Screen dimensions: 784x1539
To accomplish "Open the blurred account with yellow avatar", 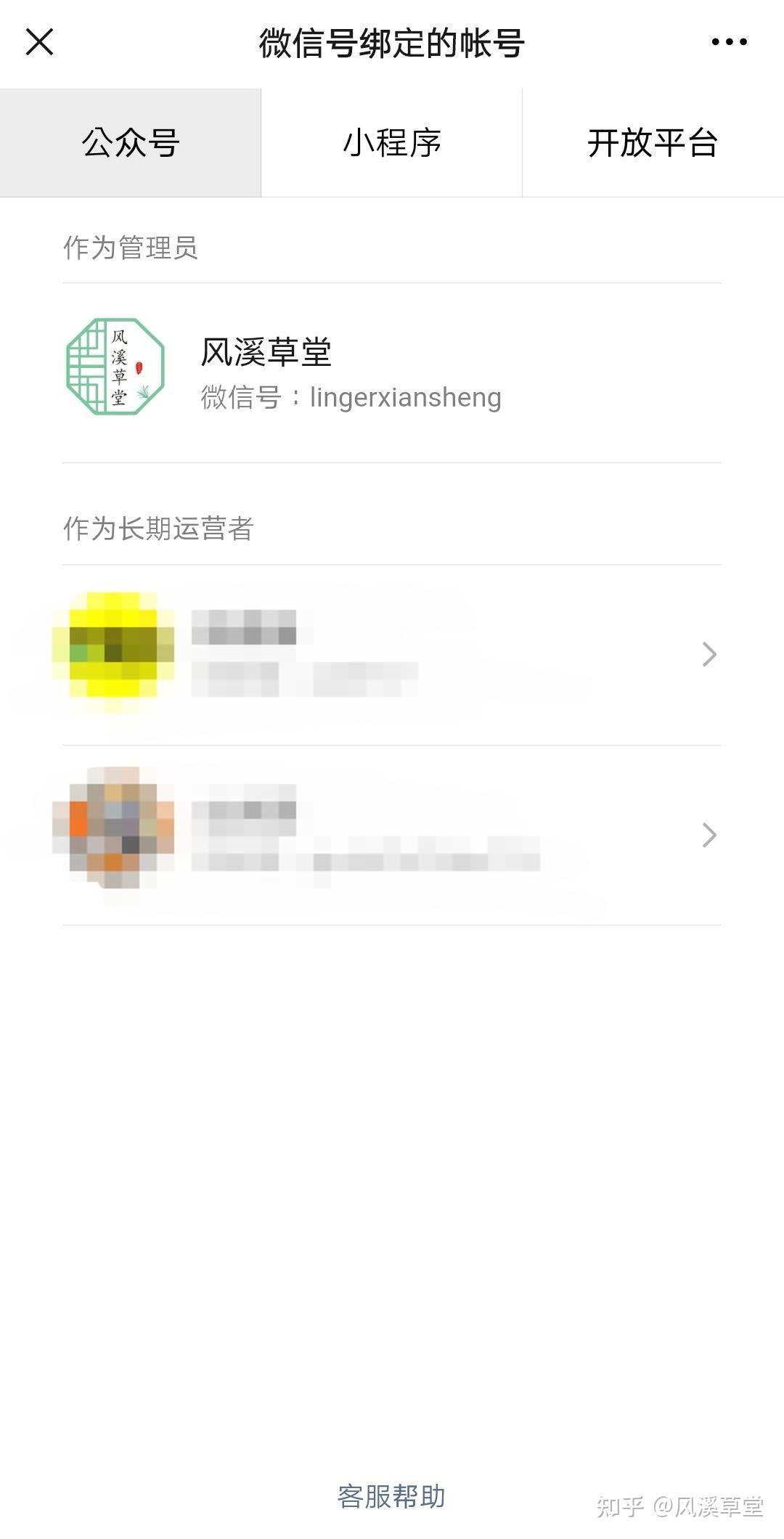I will tap(392, 655).
